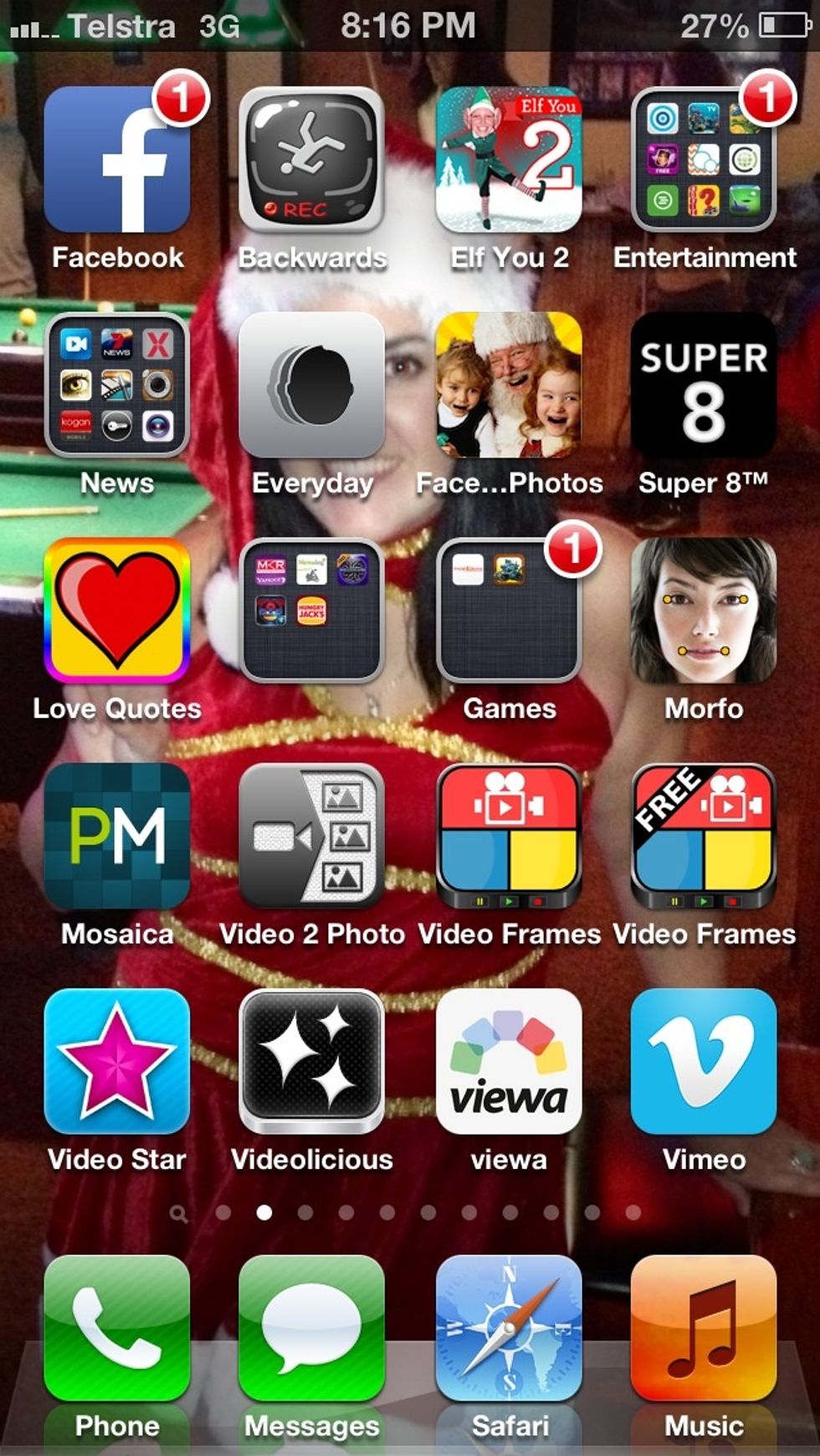Image resolution: width=820 pixels, height=1456 pixels.
Task: Open Love Quotes
Action: [117, 611]
